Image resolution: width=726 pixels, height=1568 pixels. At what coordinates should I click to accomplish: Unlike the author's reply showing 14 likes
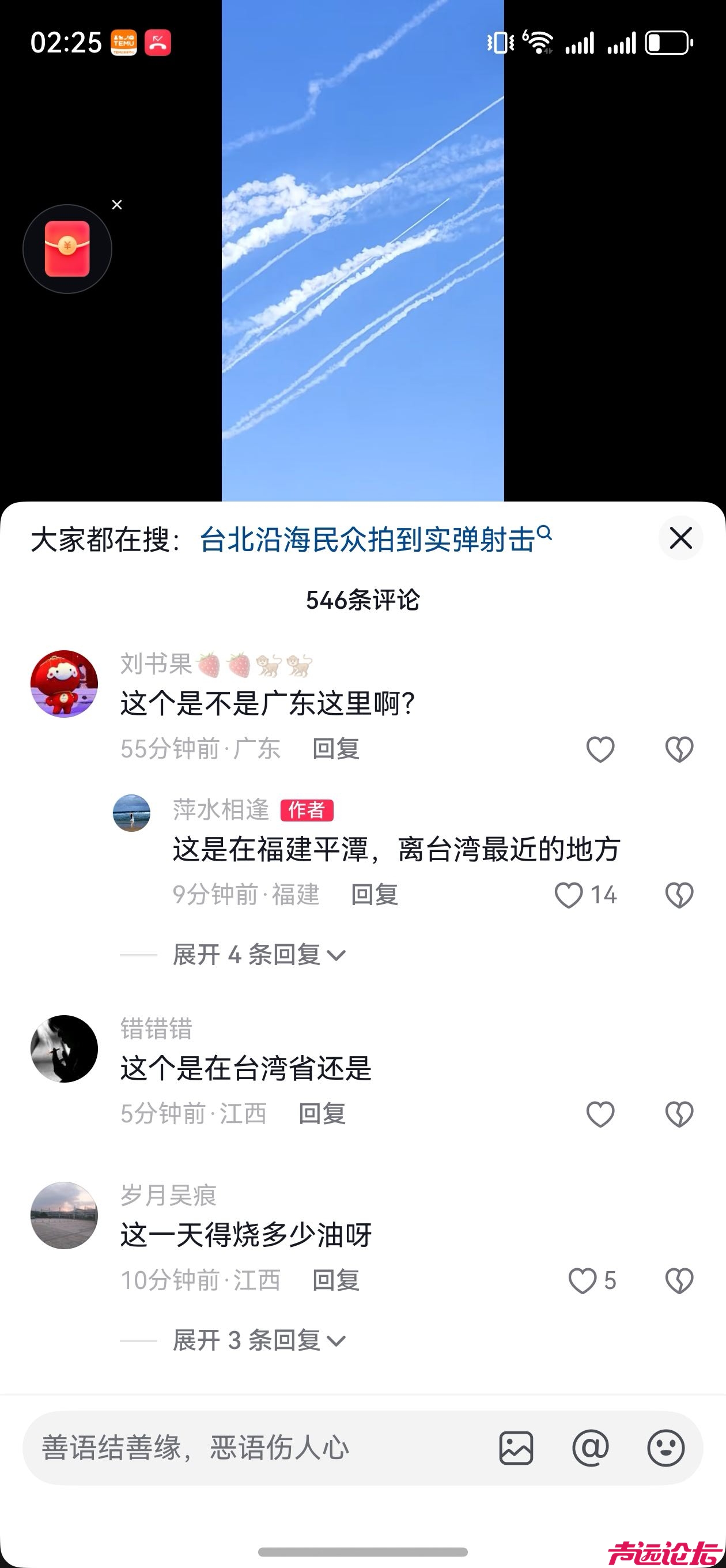(568, 895)
